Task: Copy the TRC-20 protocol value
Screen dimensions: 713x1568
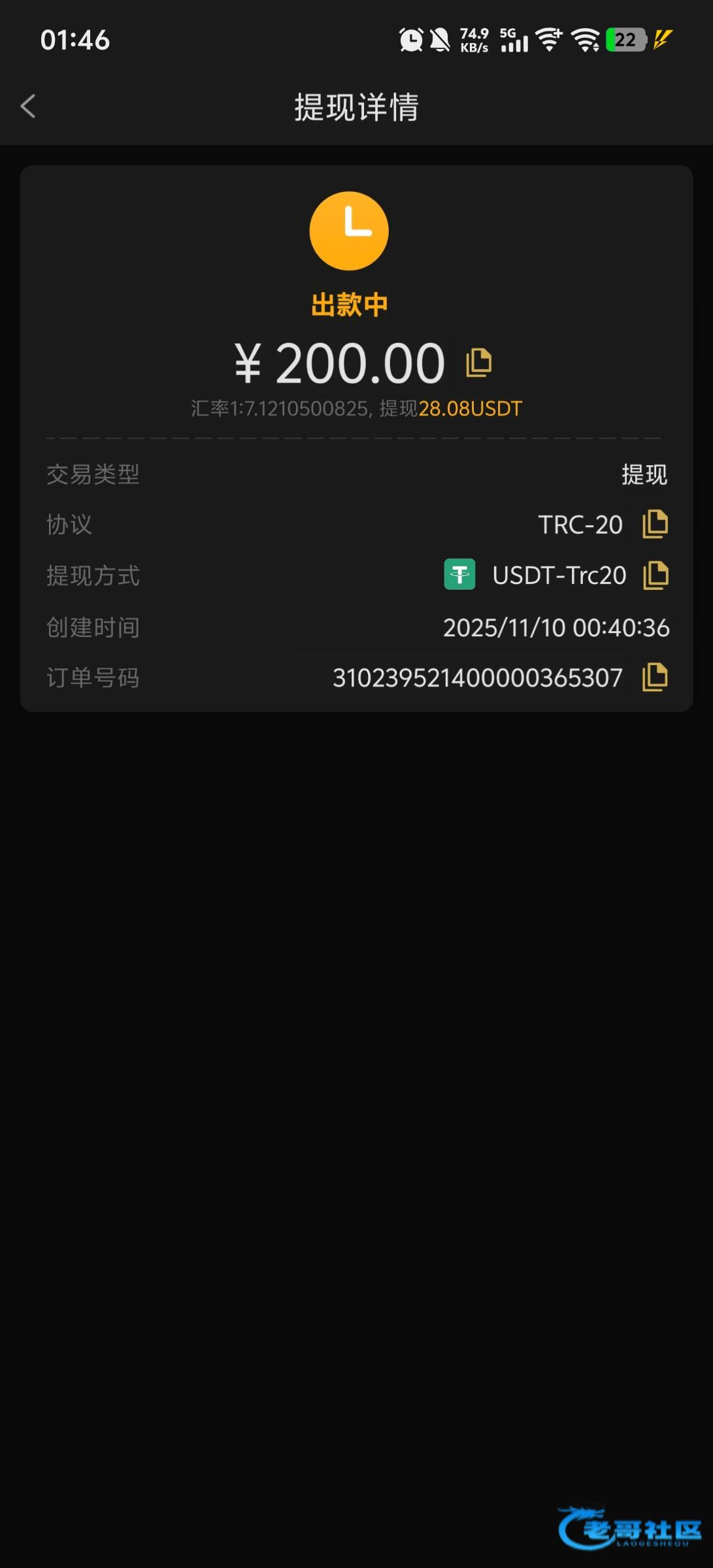Action: 655,524
